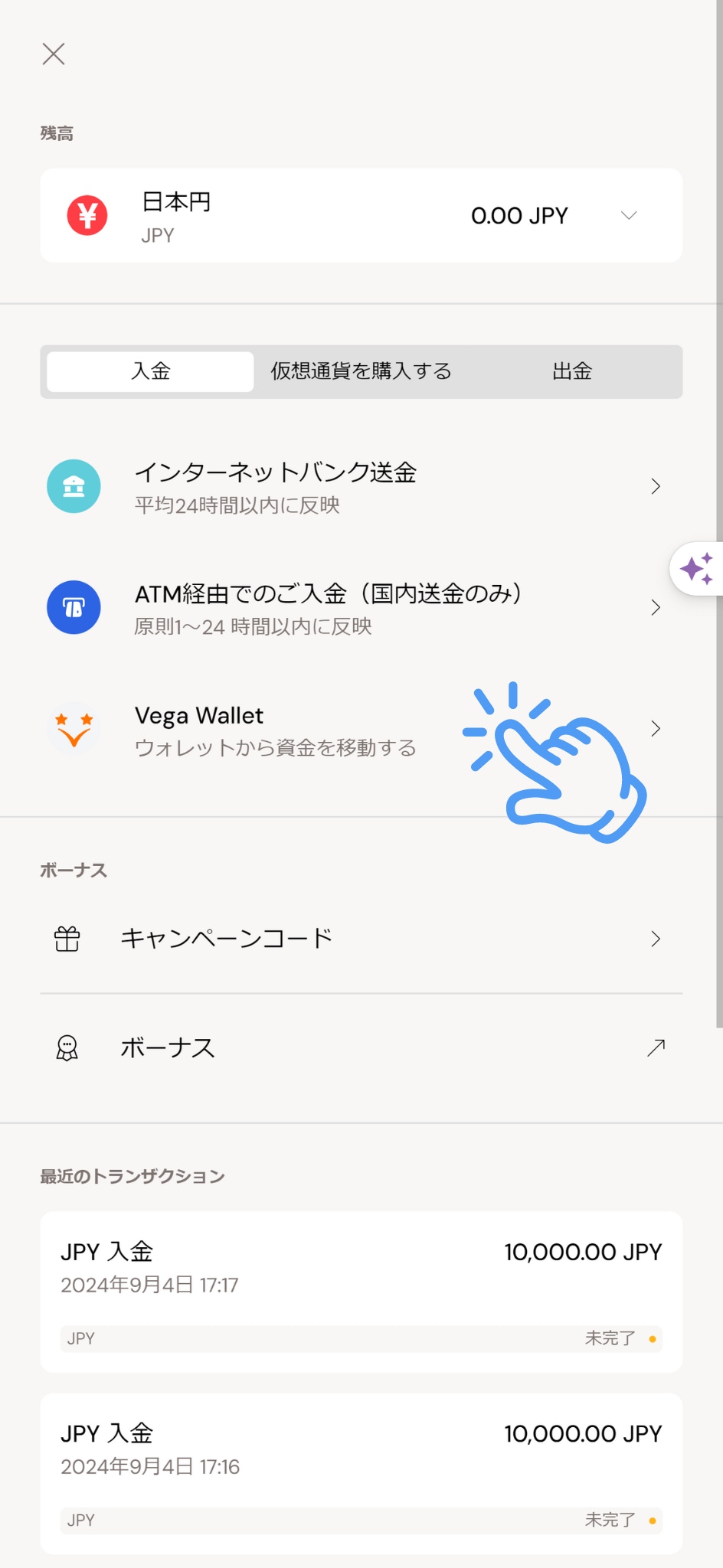Select the 仮想通貨を購入する tab

point(359,371)
